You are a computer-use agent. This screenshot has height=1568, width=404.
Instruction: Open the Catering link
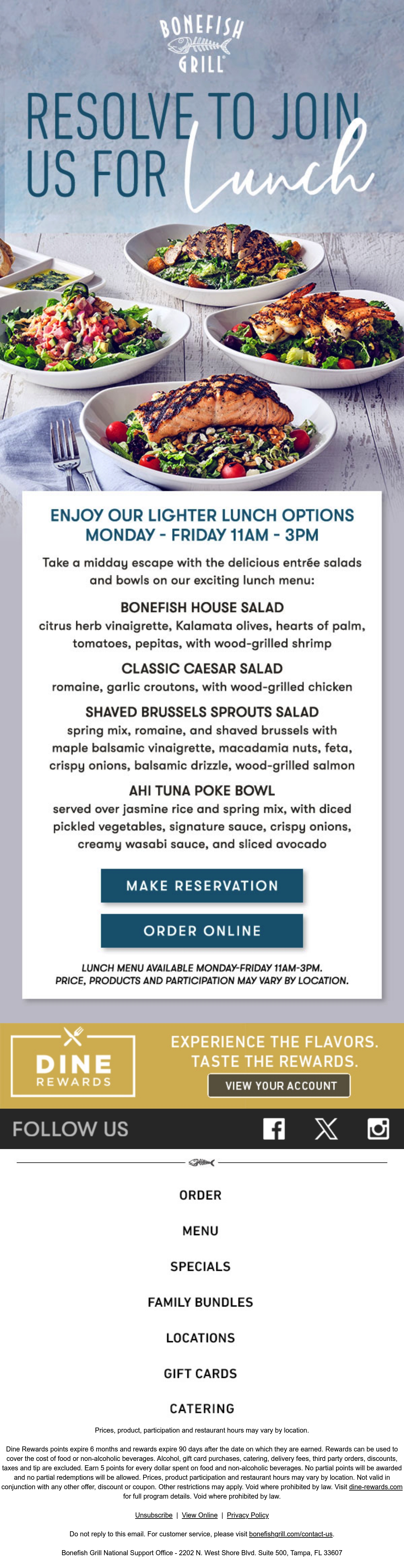pyautogui.click(x=201, y=1408)
